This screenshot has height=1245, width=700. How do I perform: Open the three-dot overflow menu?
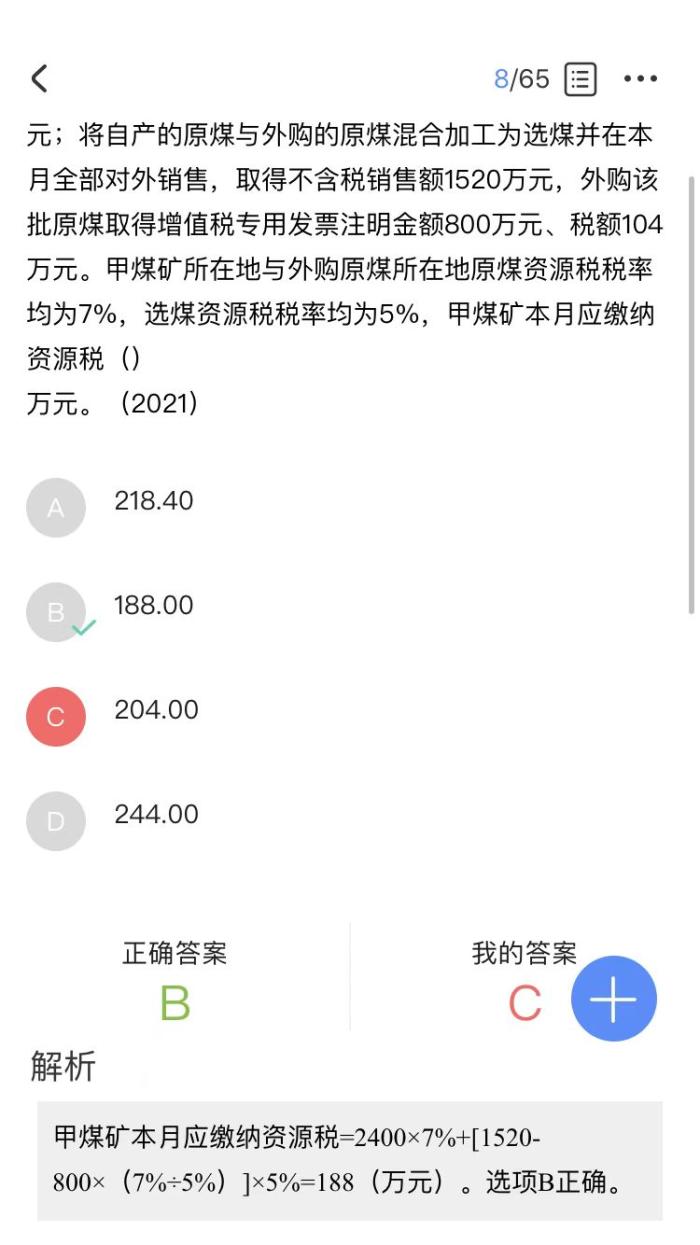point(640,78)
